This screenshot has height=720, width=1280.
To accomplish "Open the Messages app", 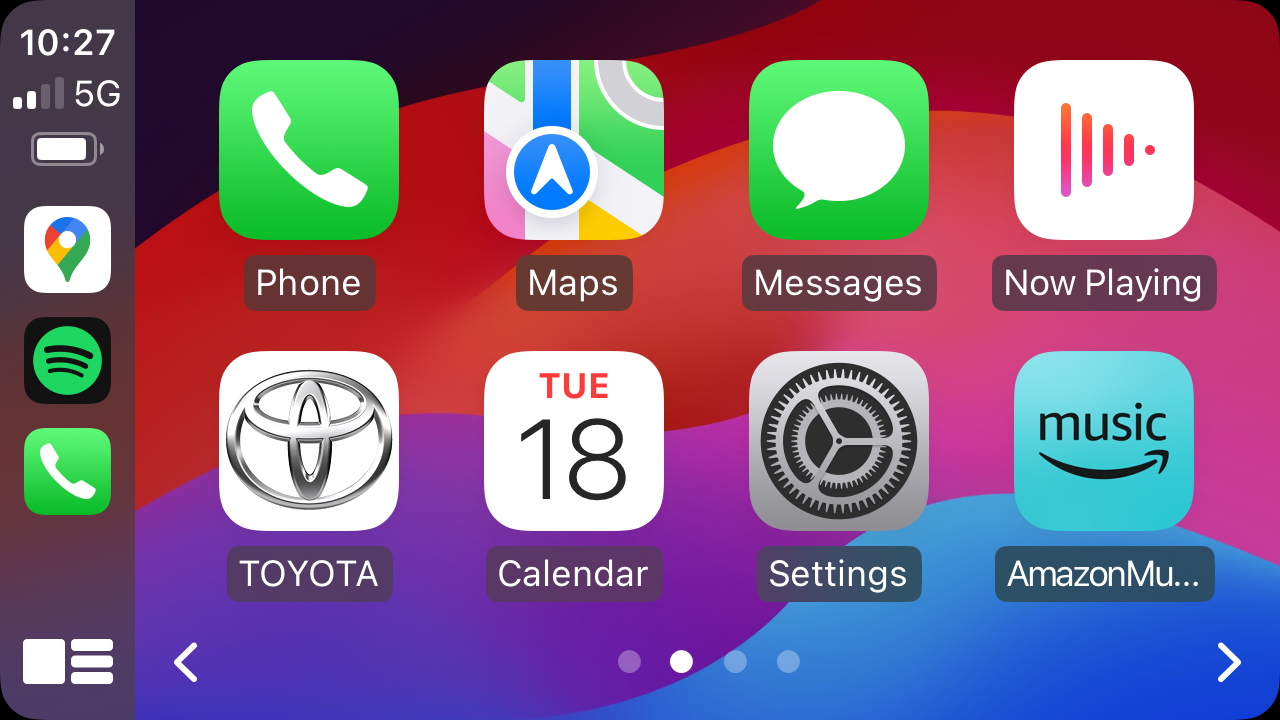I will coord(839,150).
